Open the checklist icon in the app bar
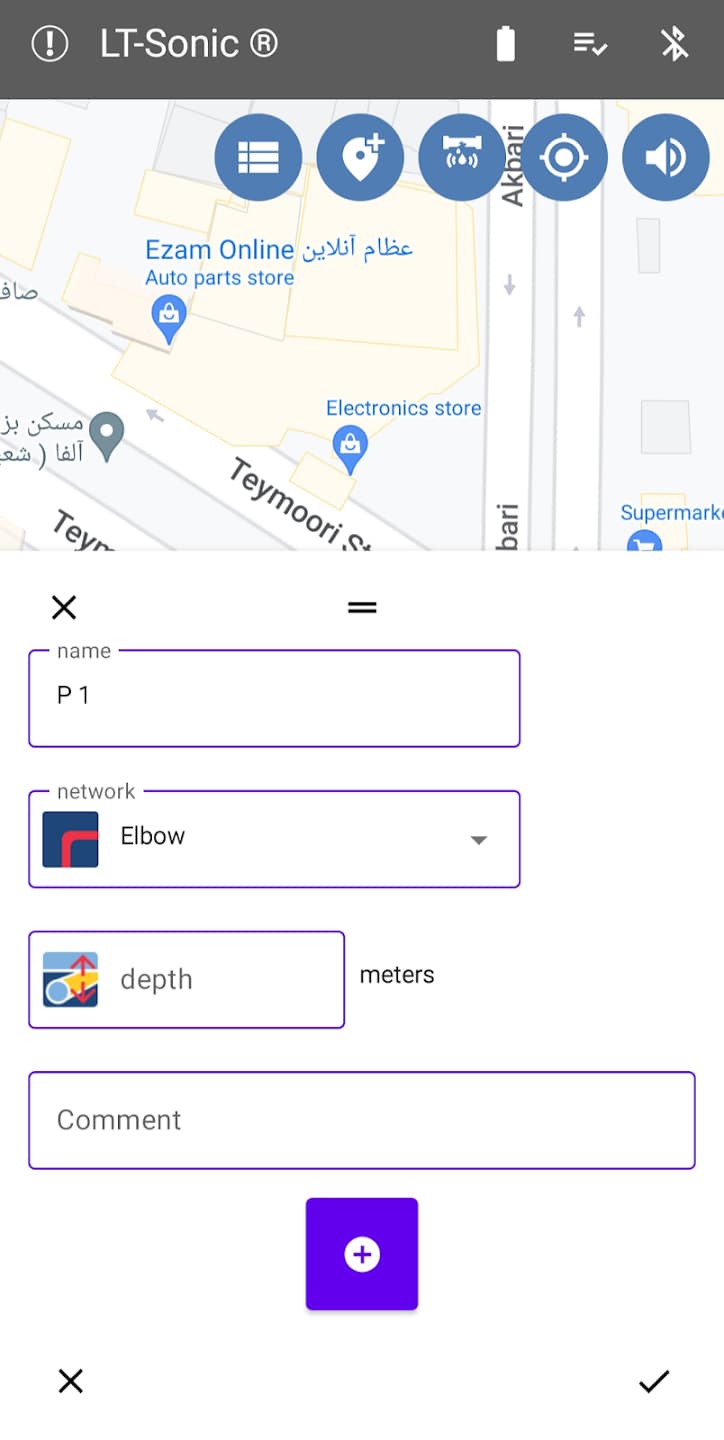 click(x=590, y=44)
